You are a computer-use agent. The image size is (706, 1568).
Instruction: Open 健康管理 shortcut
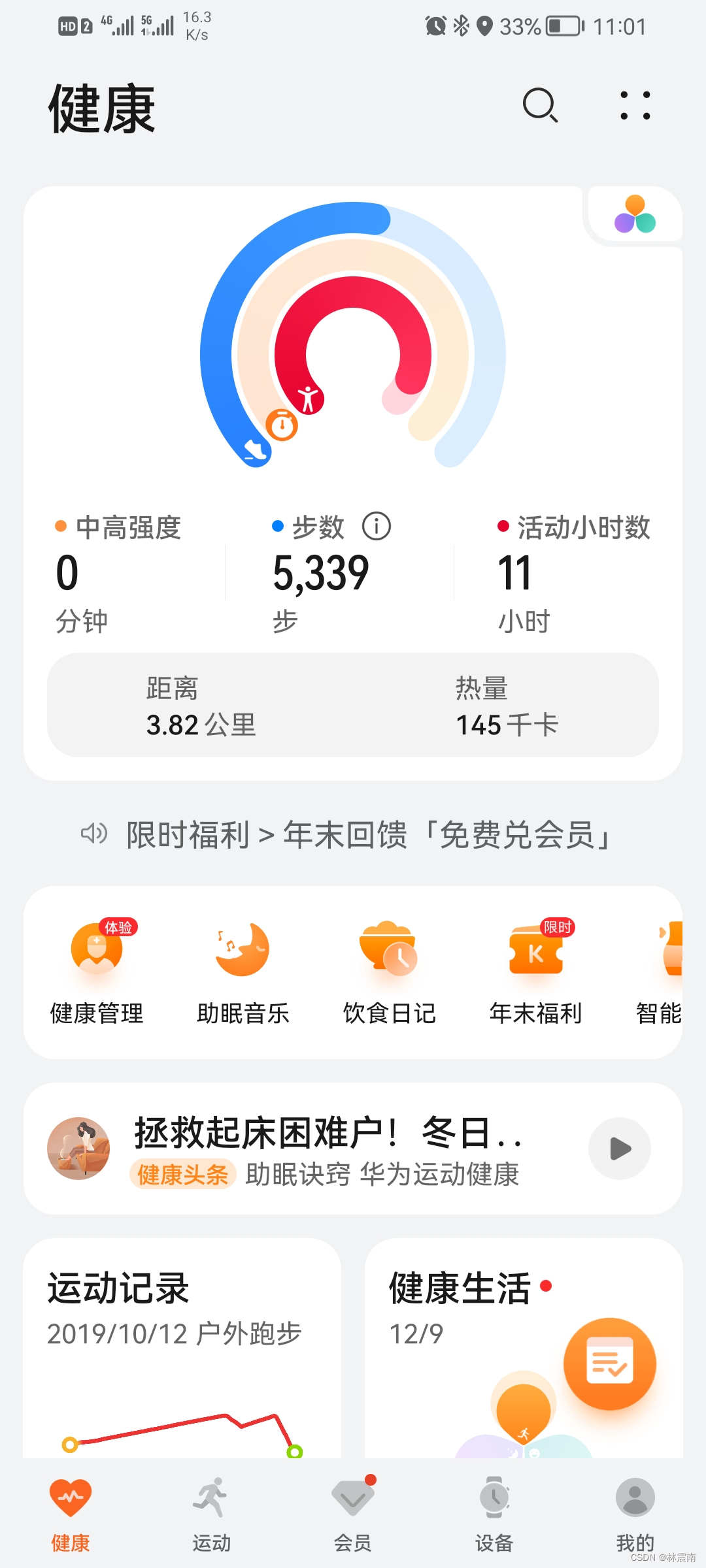coord(97,972)
